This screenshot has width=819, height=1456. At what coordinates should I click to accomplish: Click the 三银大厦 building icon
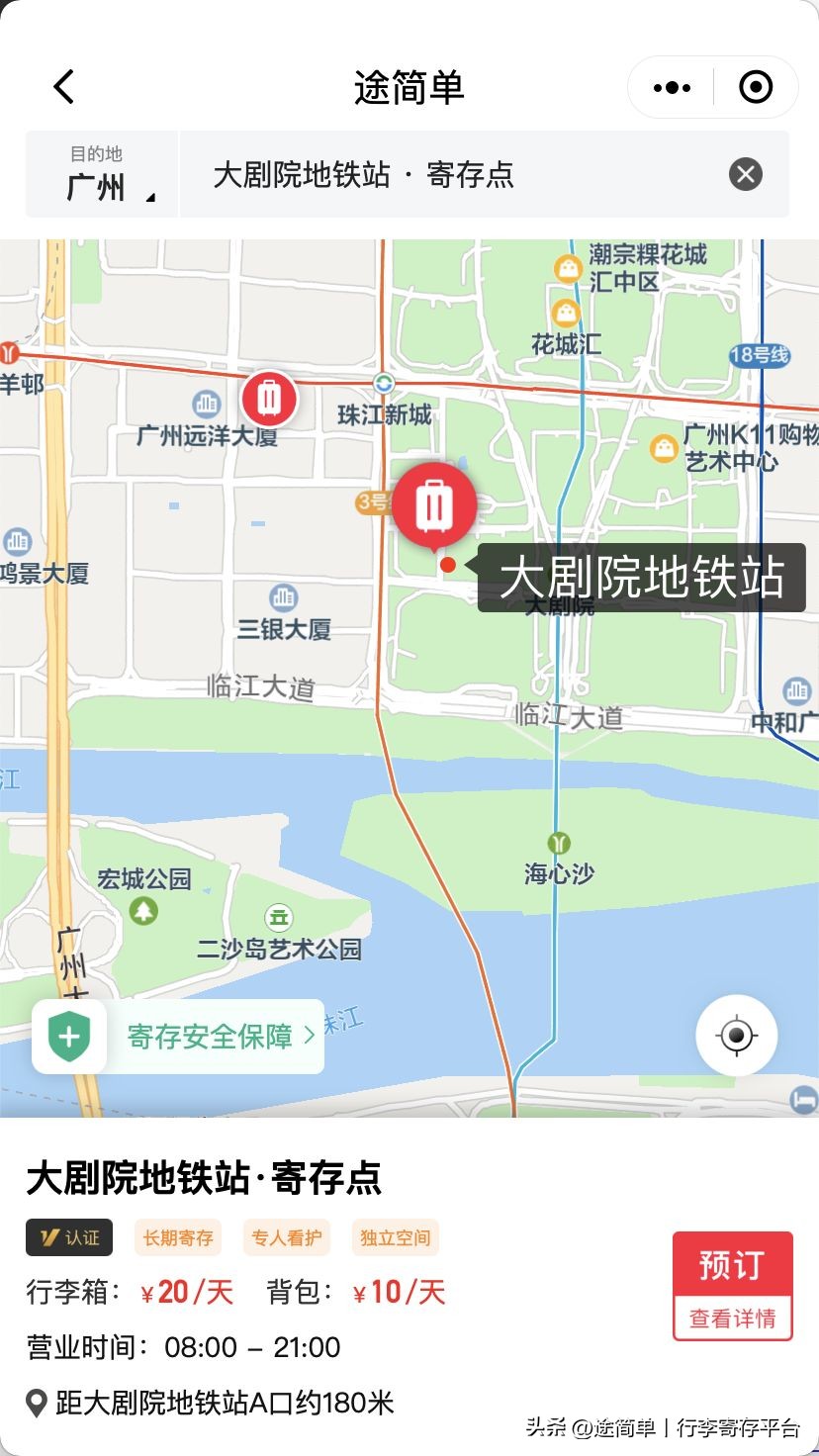(x=282, y=596)
